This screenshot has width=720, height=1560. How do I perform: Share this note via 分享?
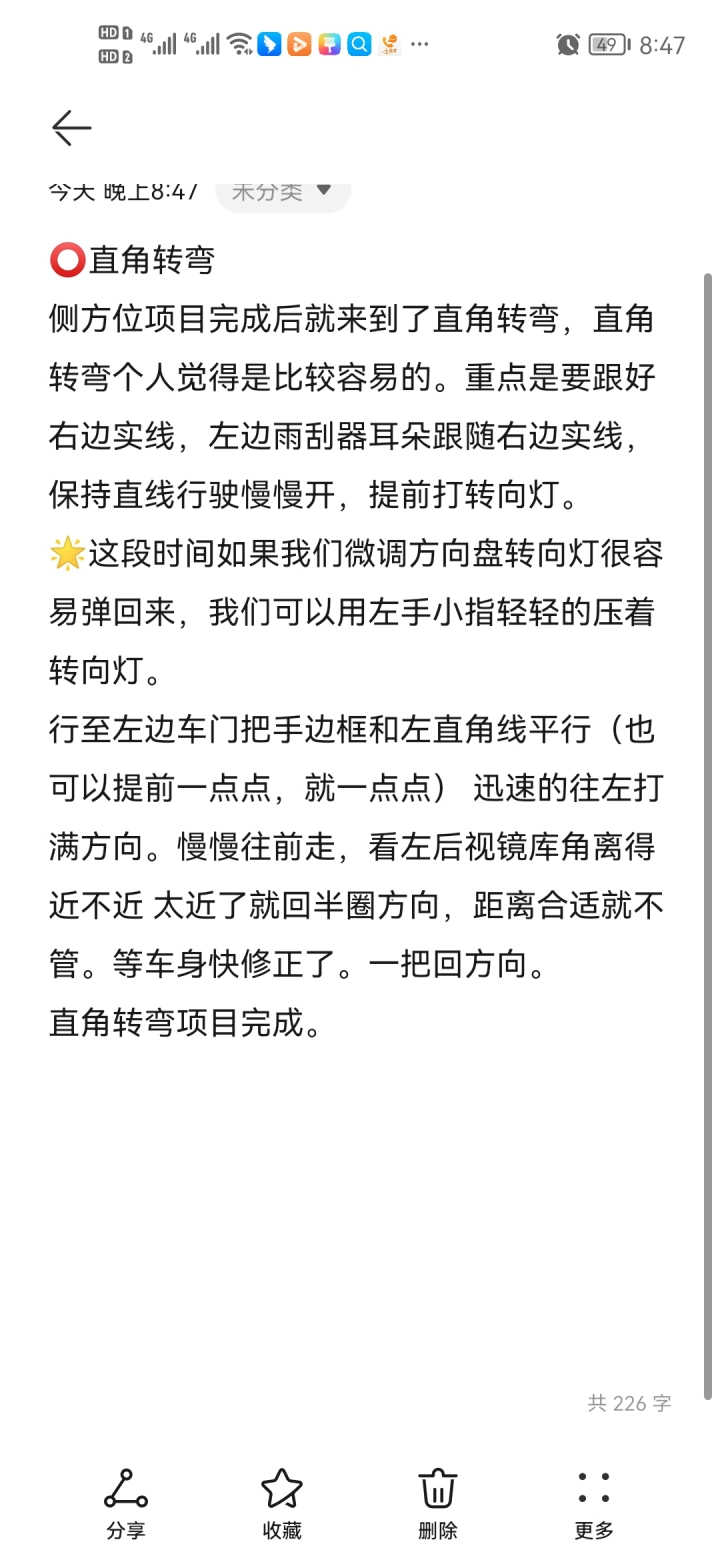click(126, 1504)
